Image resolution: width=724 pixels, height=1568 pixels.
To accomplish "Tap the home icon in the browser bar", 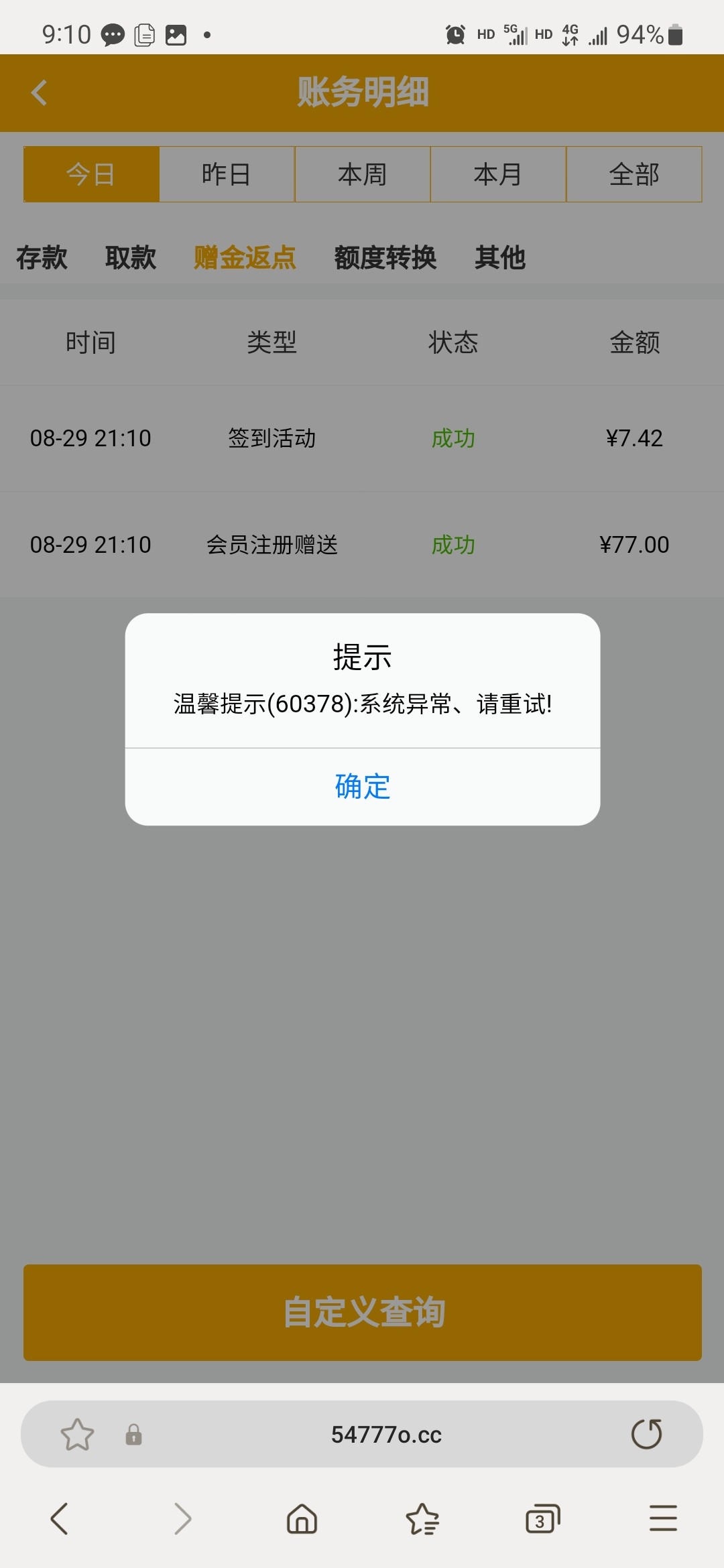I will click(x=301, y=1520).
